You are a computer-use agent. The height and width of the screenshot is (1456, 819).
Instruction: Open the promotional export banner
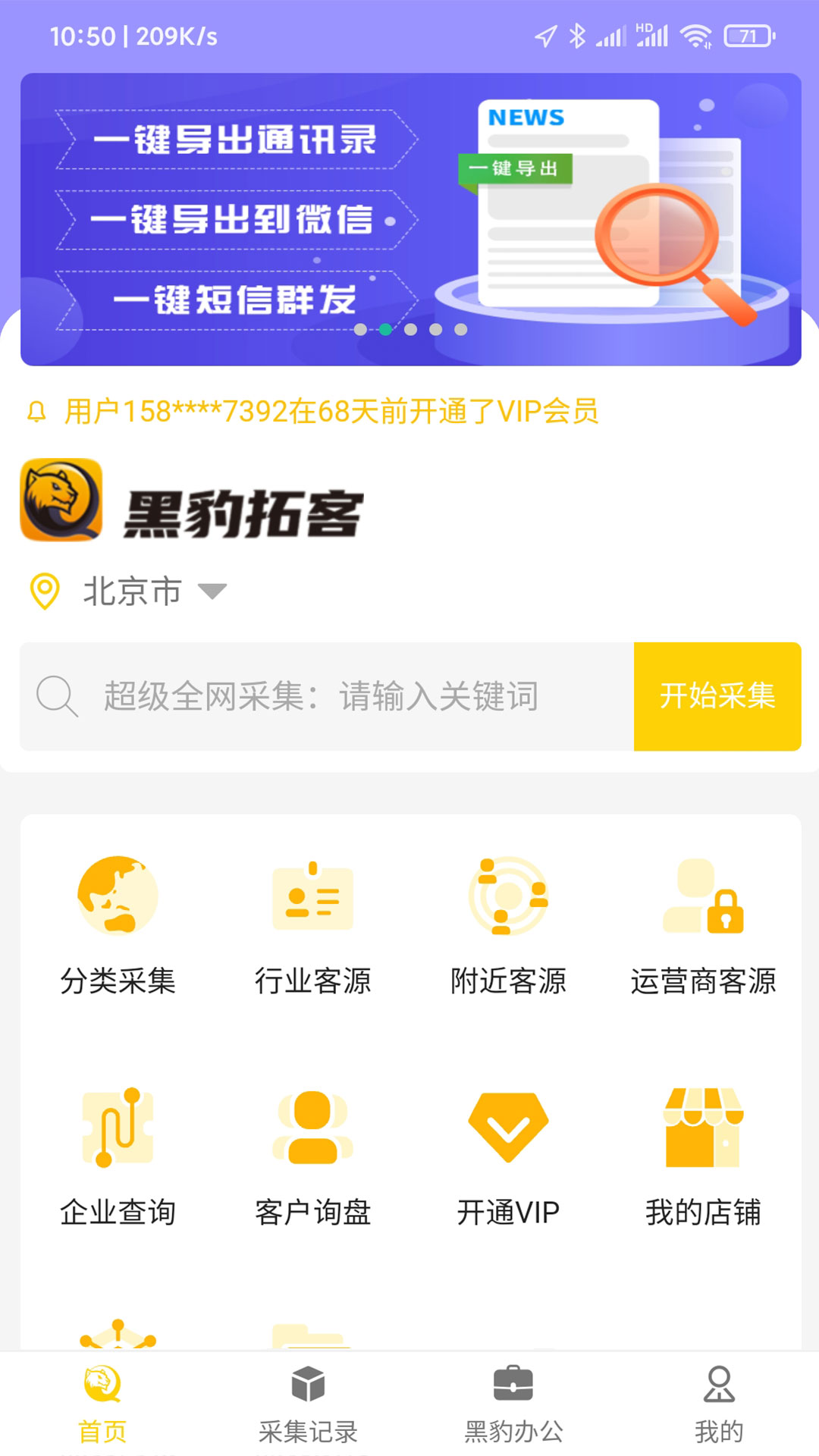coord(409,219)
